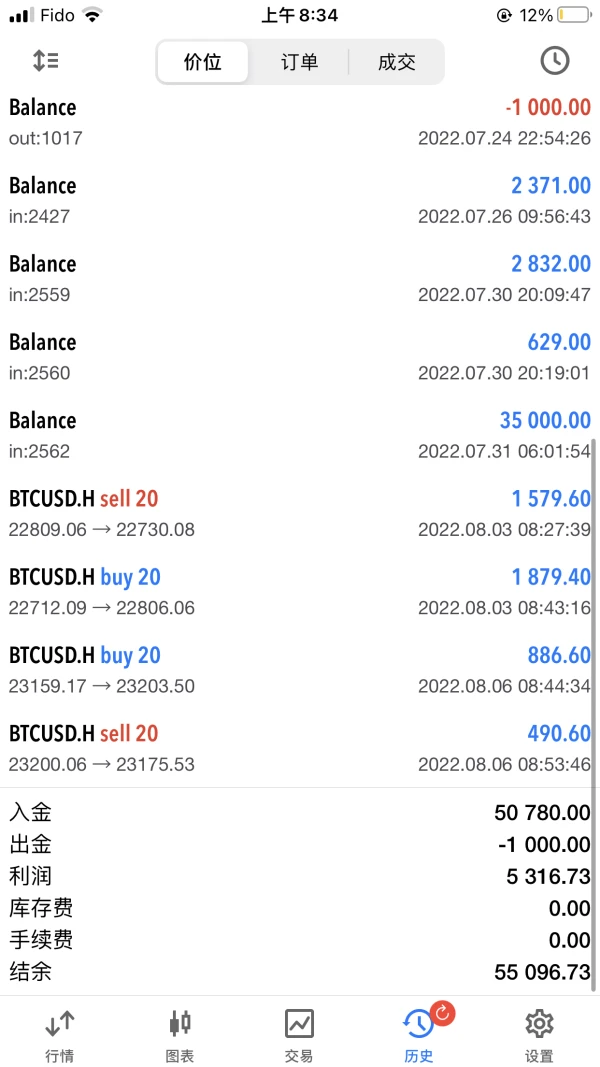Tap the 历史 tab
Viewport: 600px width, 1067px height.
tap(419, 1033)
